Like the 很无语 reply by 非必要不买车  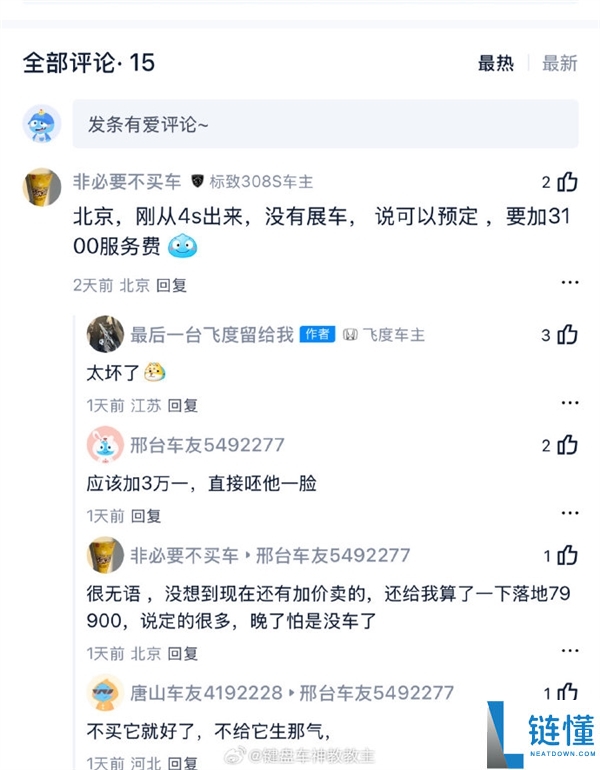(x=567, y=555)
